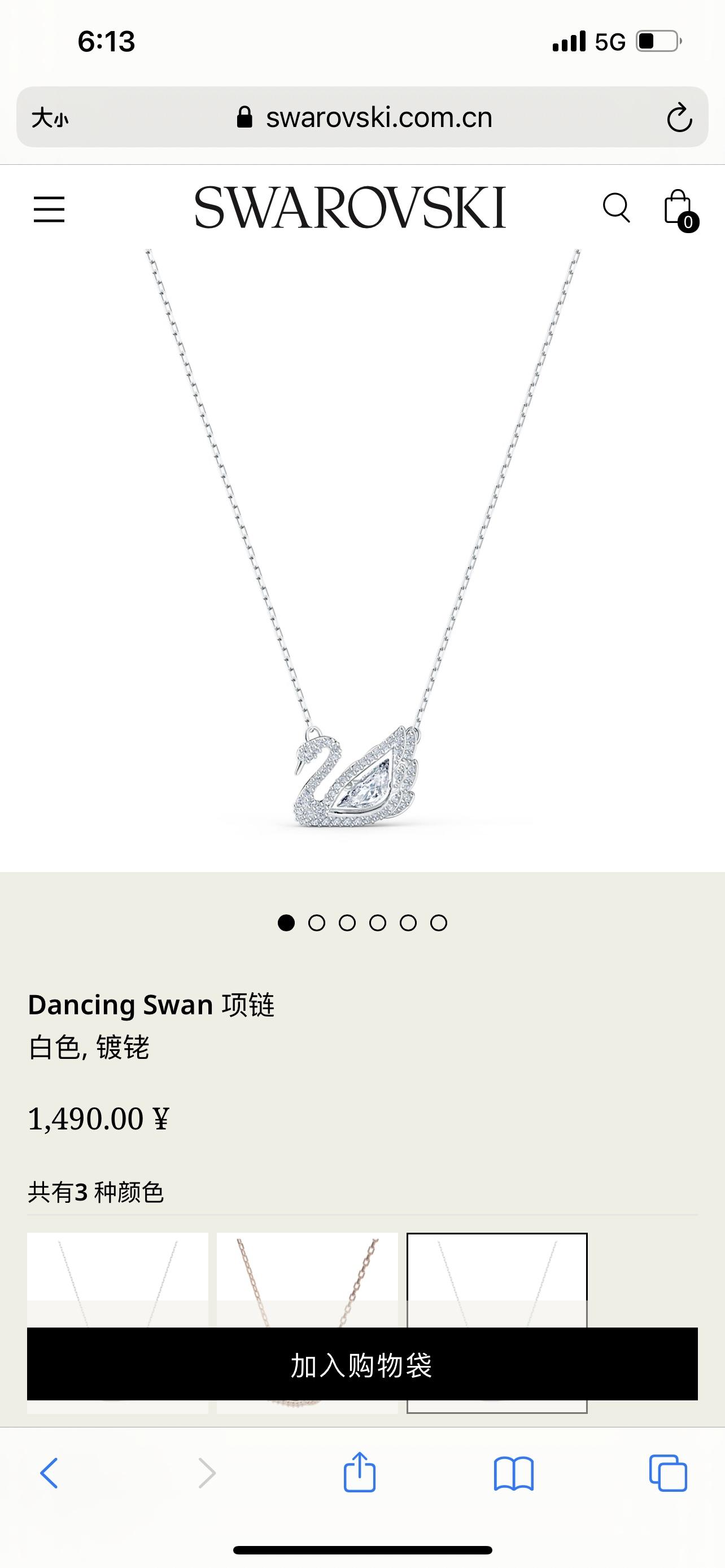This screenshot has height=1568, width=725.
Task: Open the search magnifier icon
Action: pyautogui.click(x=615, y=208)
